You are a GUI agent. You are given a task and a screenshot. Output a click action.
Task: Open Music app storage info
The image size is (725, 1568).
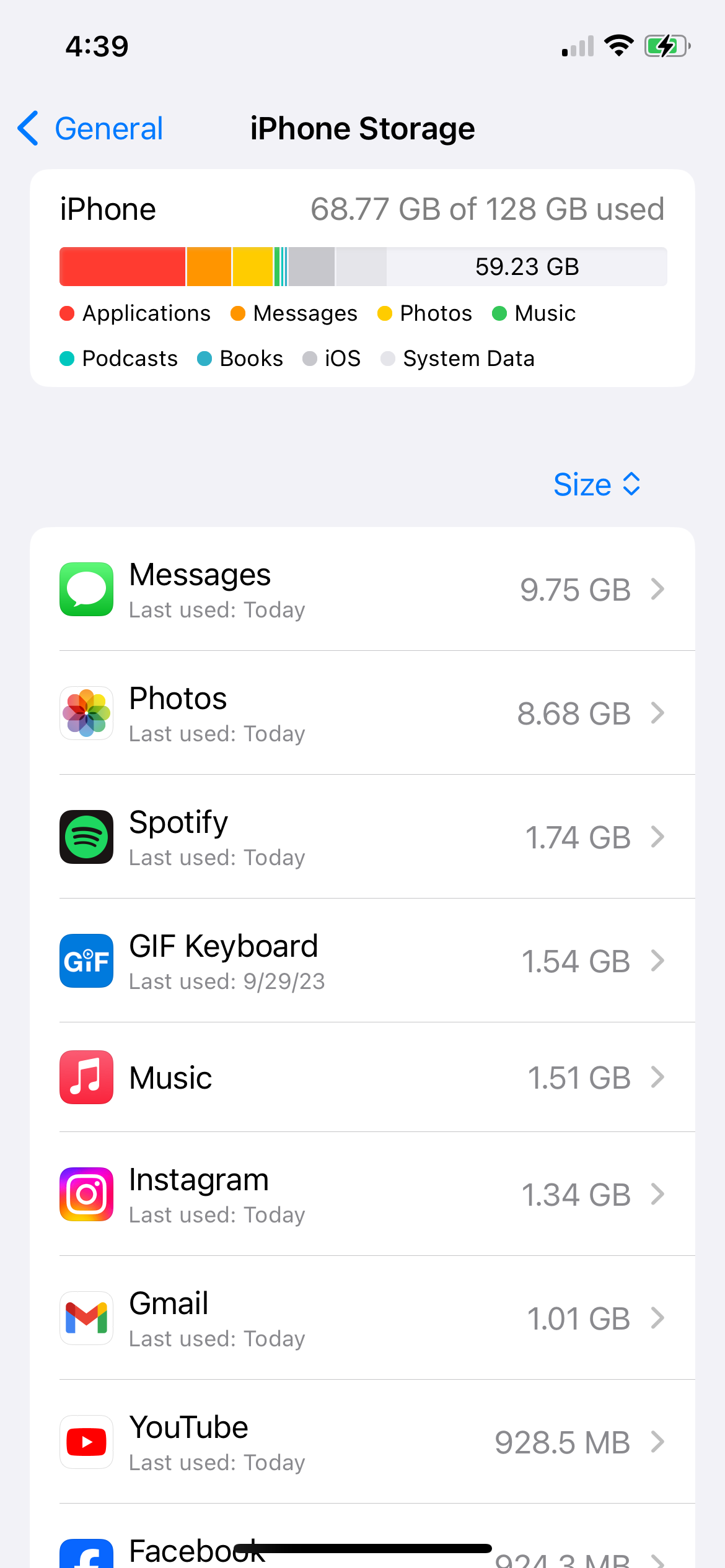[362, 1078]
